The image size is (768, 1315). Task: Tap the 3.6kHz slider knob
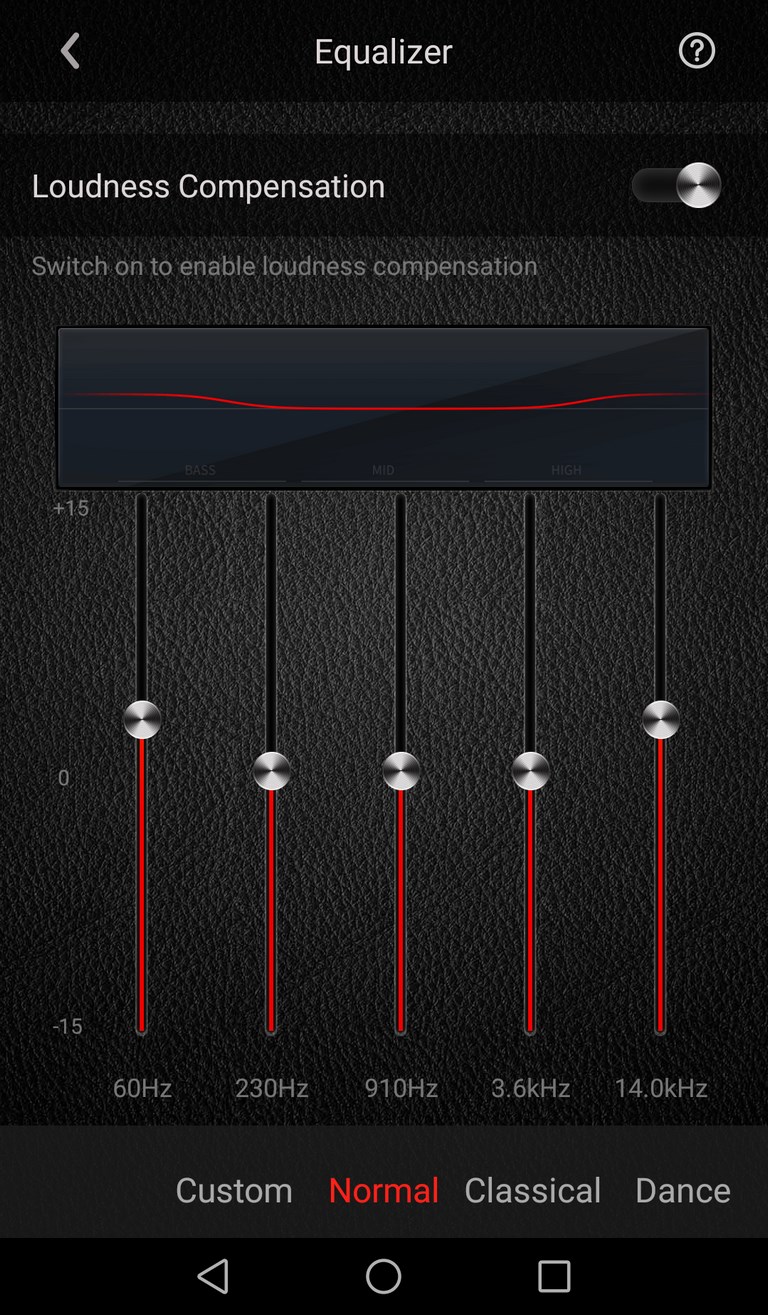pyautogui.click(x=530, y=771)
